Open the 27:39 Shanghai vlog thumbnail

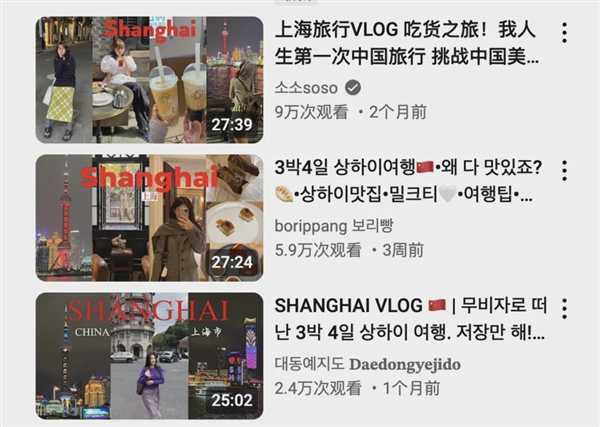(x=149, y=80)
